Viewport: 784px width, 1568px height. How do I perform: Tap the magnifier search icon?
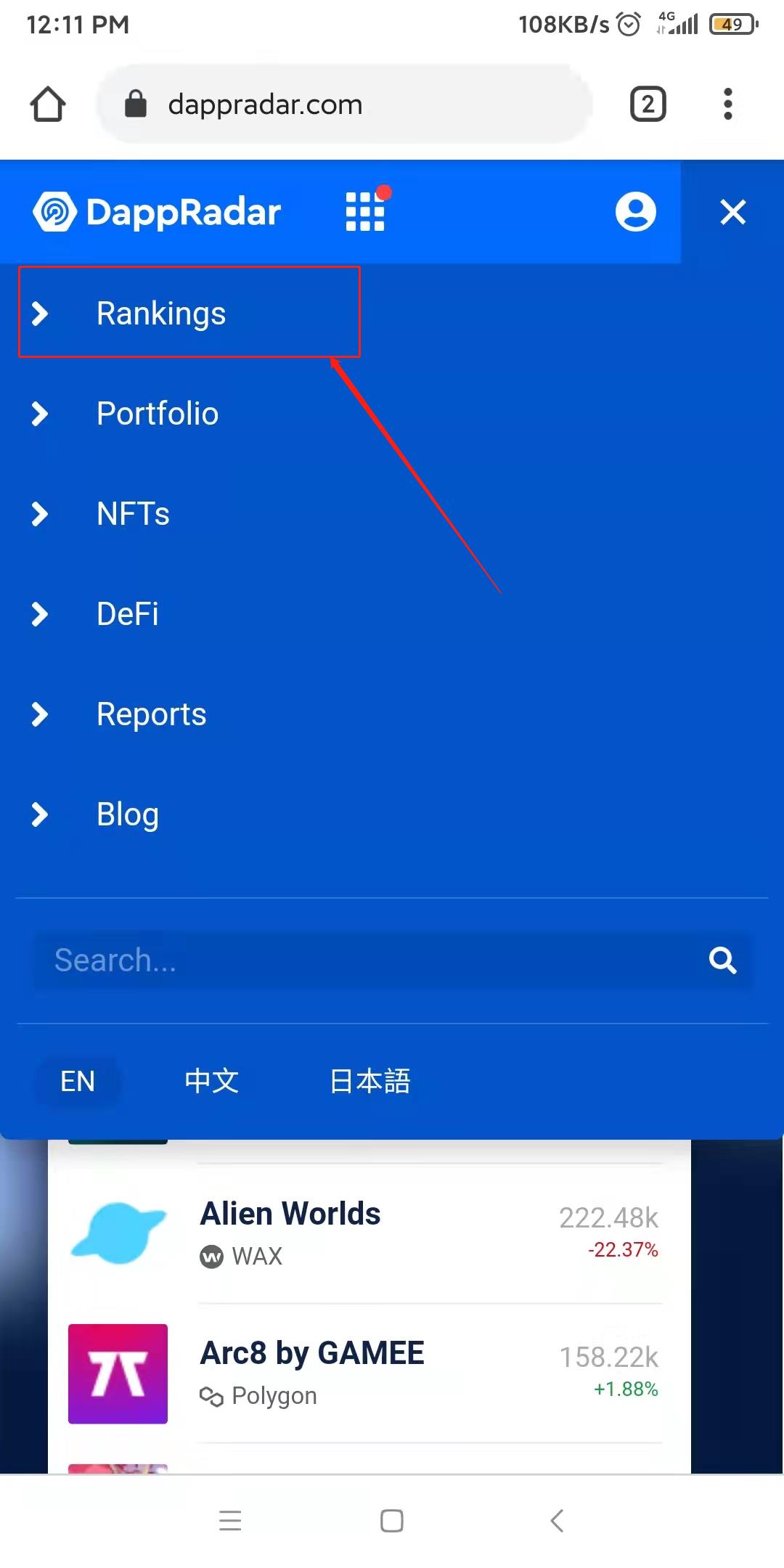click(x=722, y=960)
